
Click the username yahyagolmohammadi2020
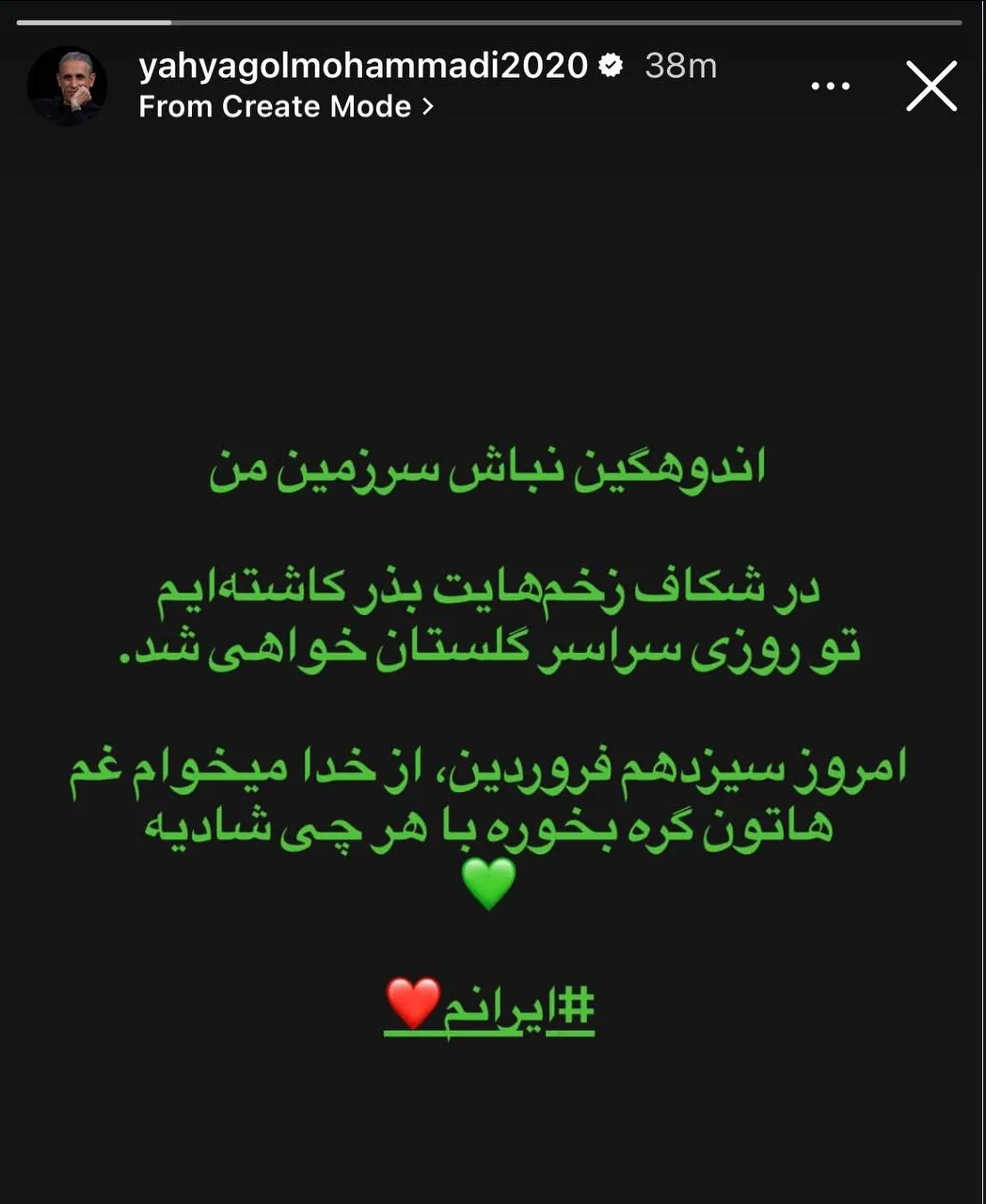[x=365, y=66]
